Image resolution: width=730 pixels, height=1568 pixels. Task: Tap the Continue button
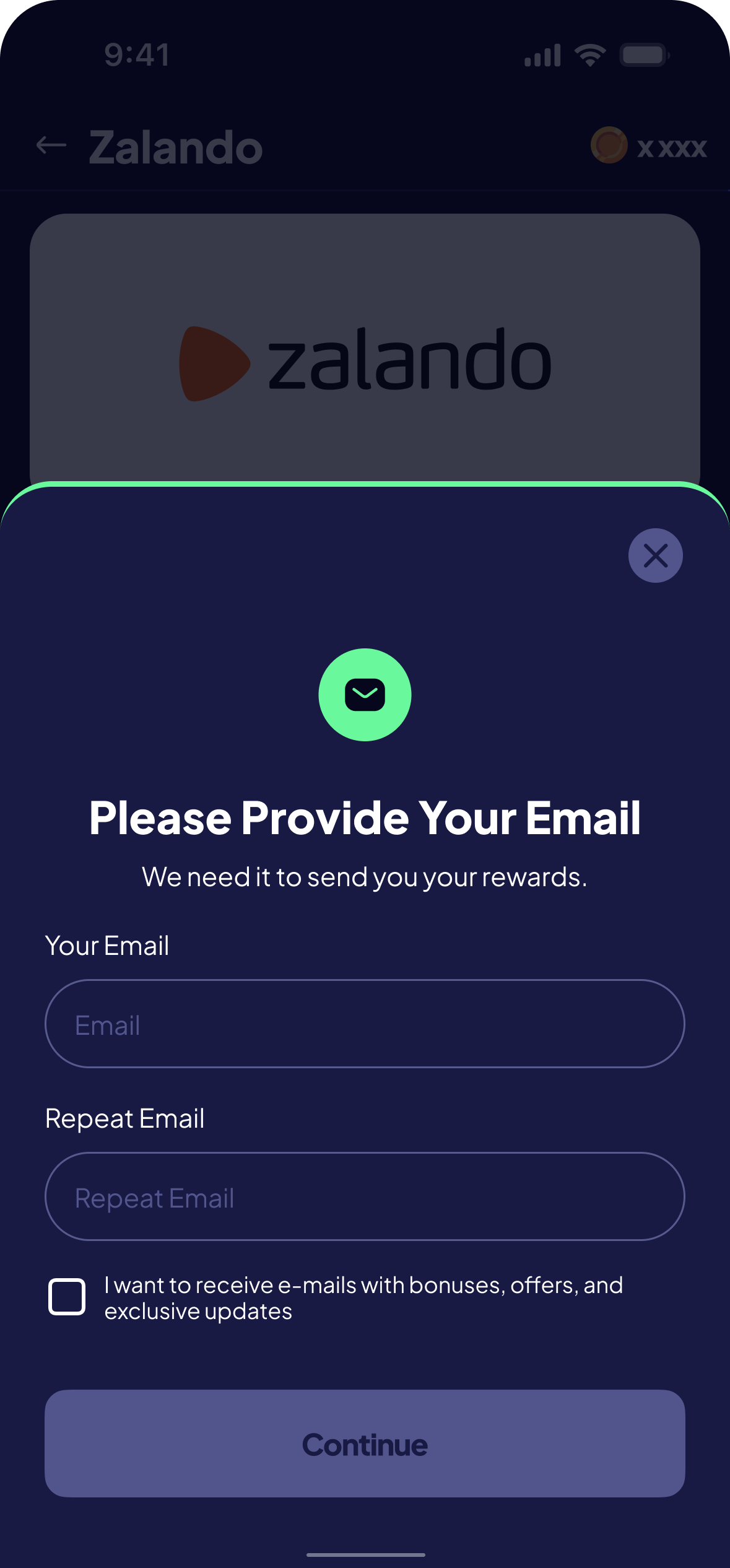365,1444
